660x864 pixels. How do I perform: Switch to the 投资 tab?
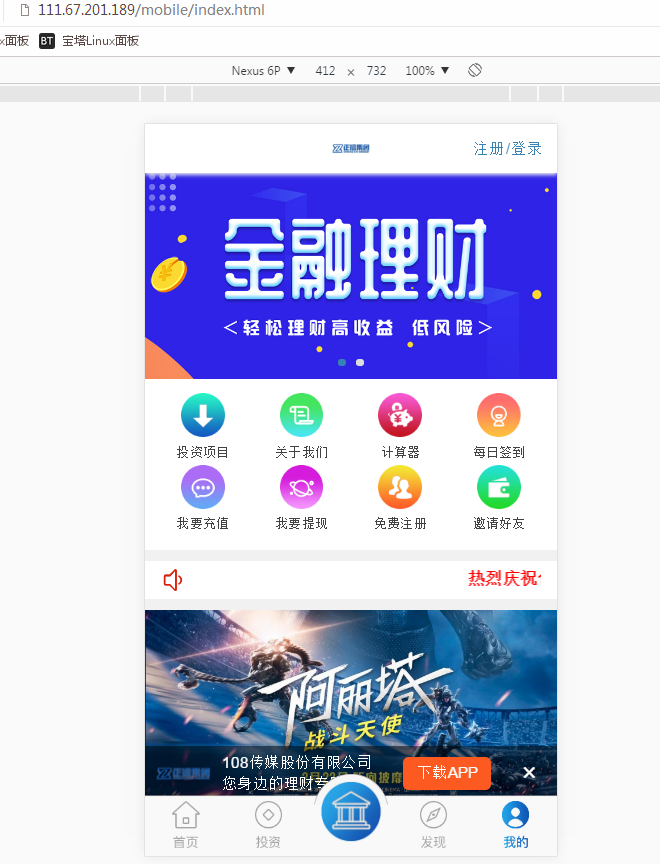(268, 825)
